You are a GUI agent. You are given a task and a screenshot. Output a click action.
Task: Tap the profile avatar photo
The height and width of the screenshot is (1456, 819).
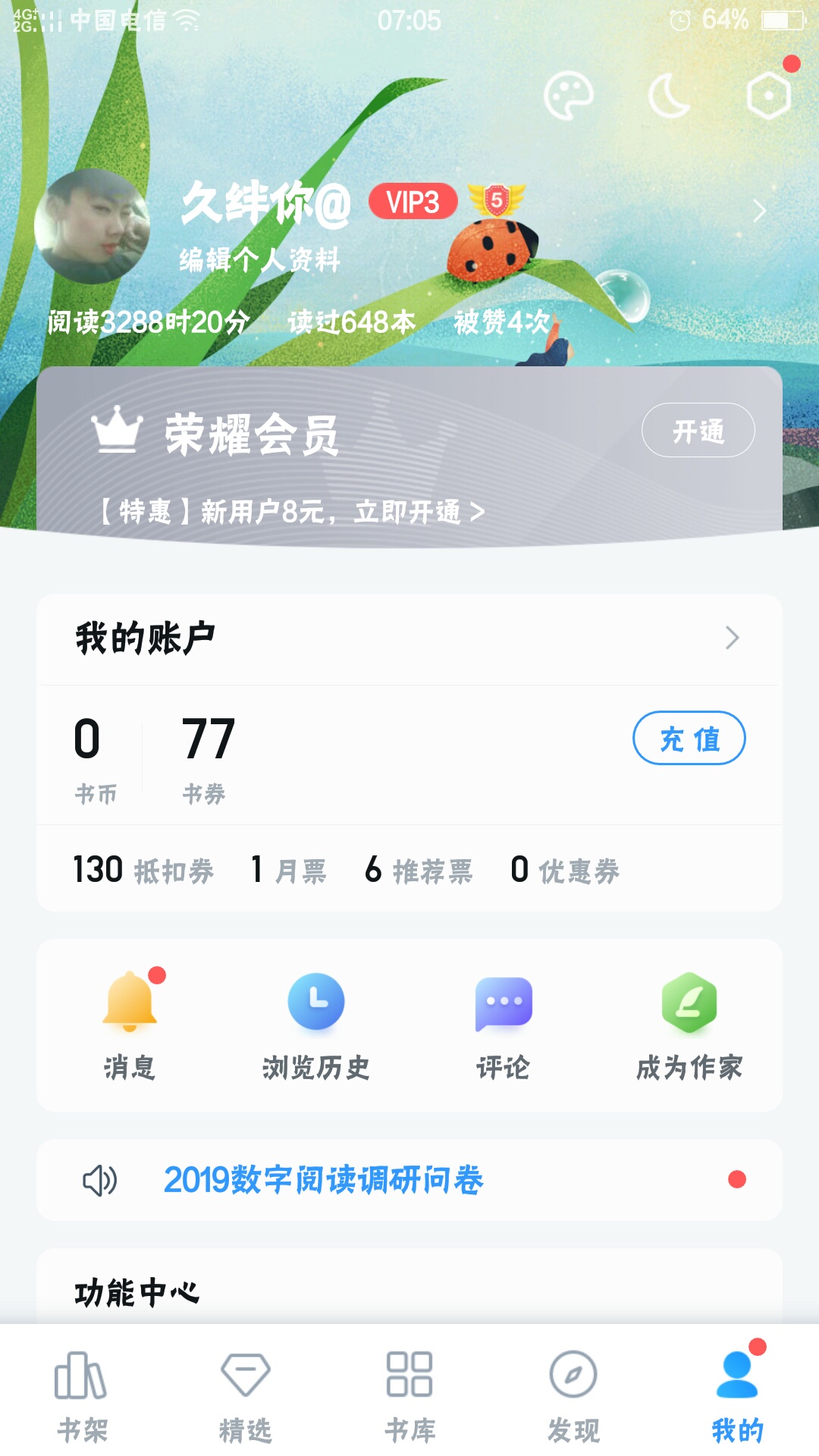(x=92, y=226)
